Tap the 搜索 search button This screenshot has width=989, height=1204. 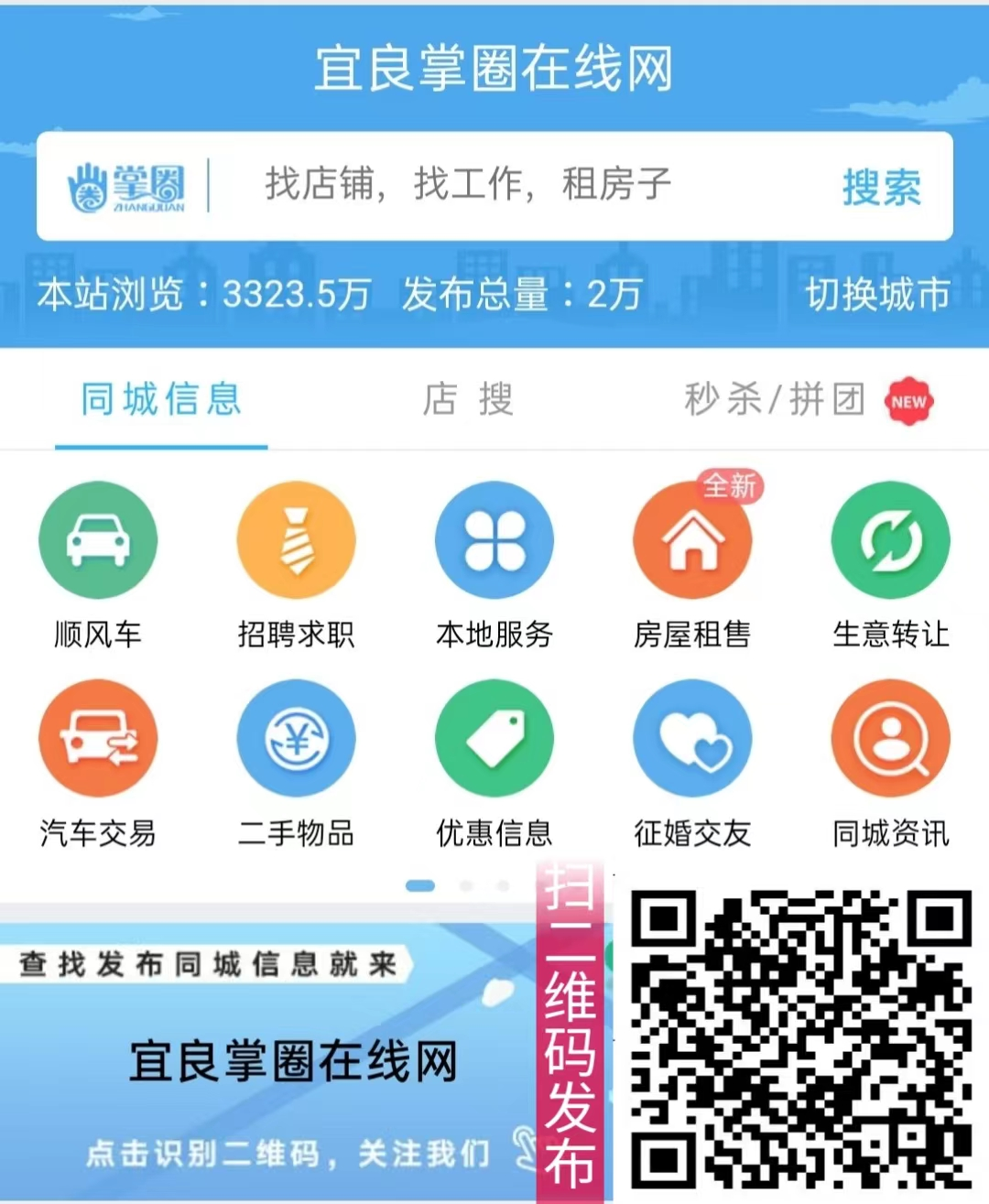click(881, 187)
